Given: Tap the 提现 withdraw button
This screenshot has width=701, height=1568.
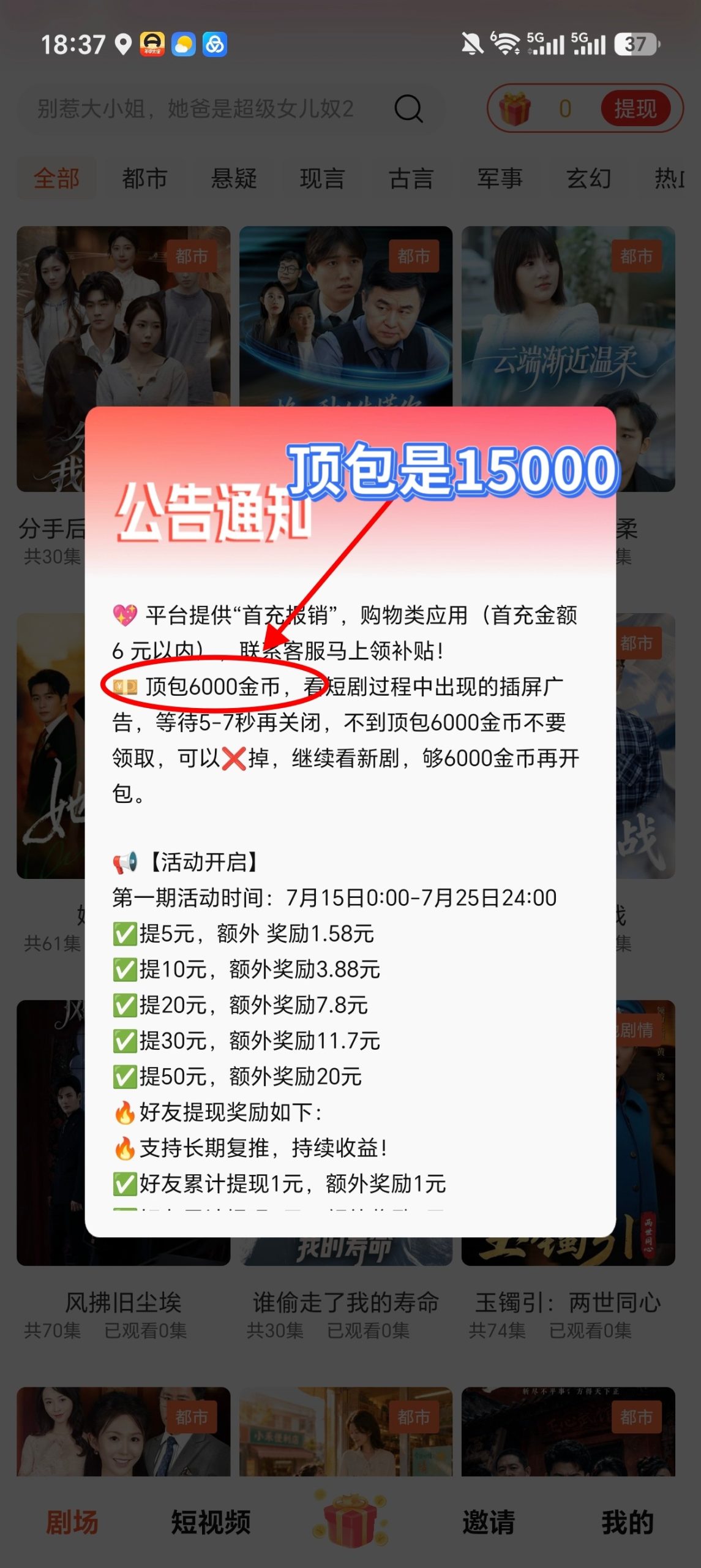Looking at the screenshot, I should (635, 109).
